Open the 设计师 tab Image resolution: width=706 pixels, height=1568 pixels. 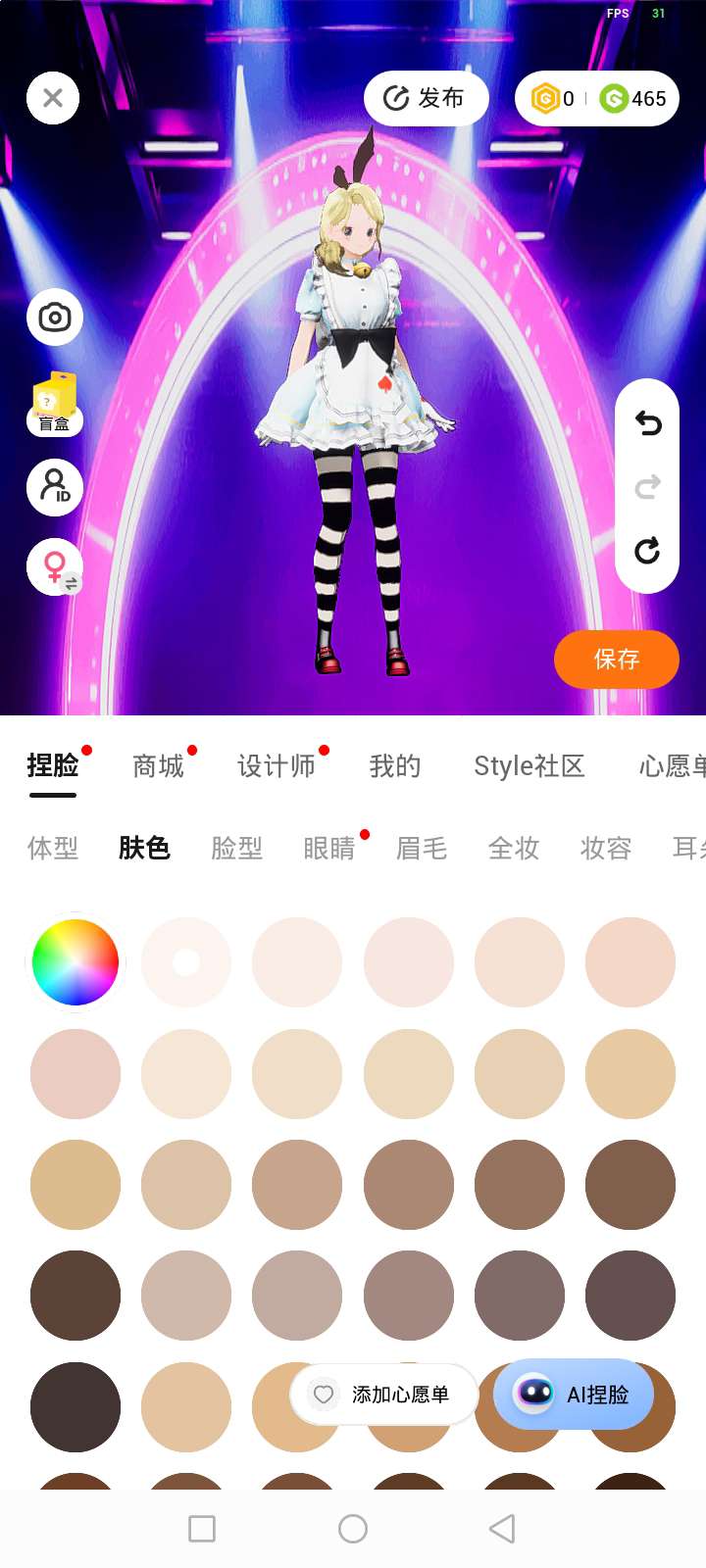coord(277,766)
